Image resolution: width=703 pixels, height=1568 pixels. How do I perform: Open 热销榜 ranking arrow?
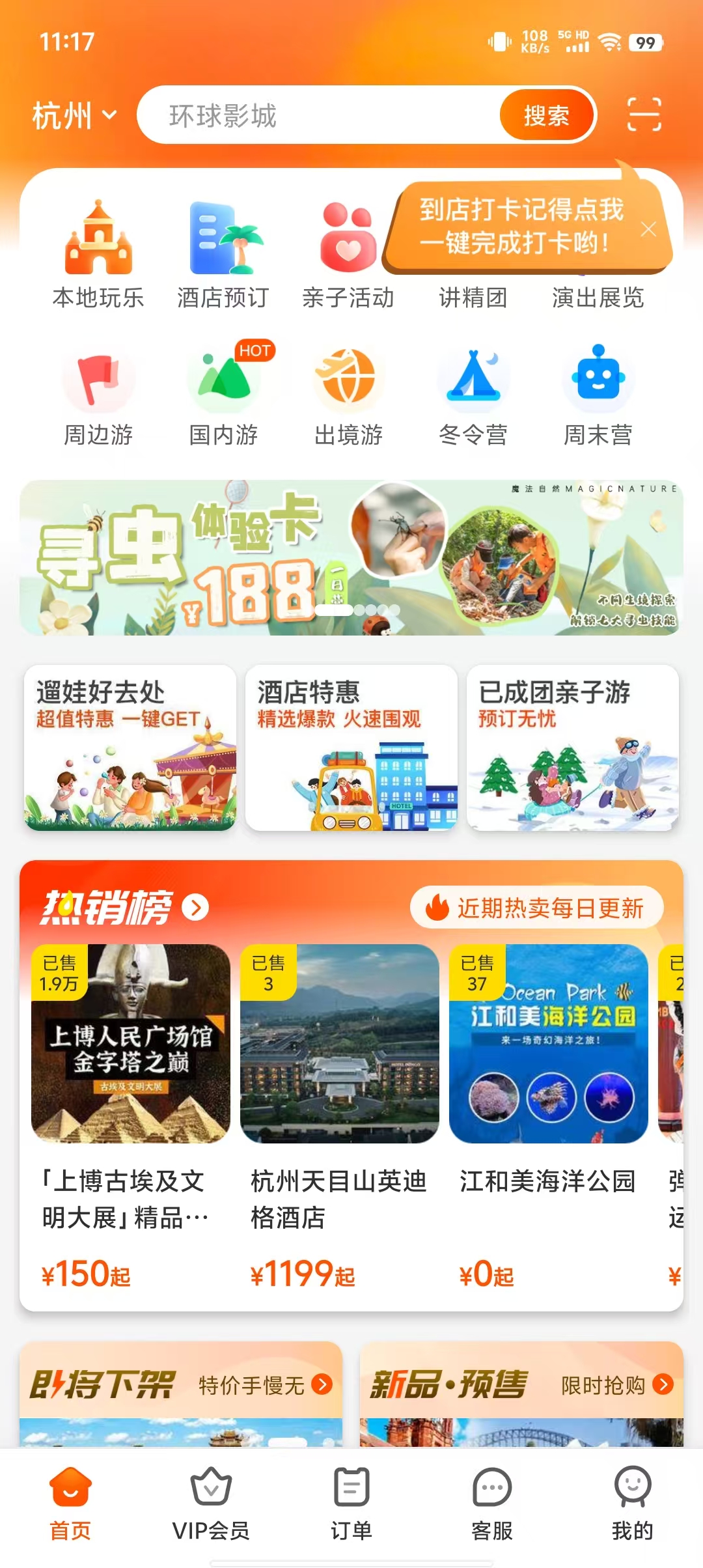click(195, 907)
